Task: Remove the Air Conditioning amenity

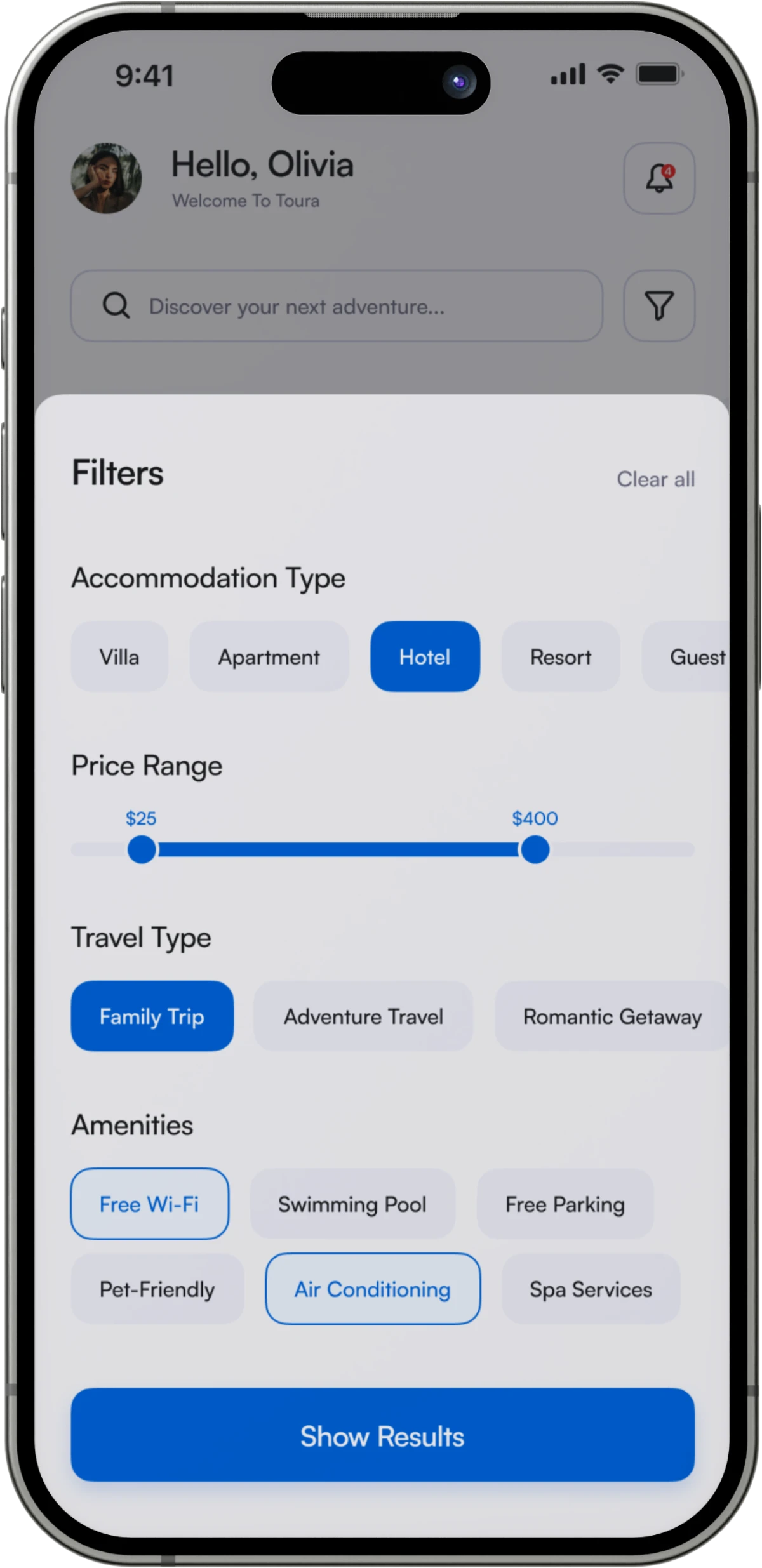Action: click(x=373, y=1289)
